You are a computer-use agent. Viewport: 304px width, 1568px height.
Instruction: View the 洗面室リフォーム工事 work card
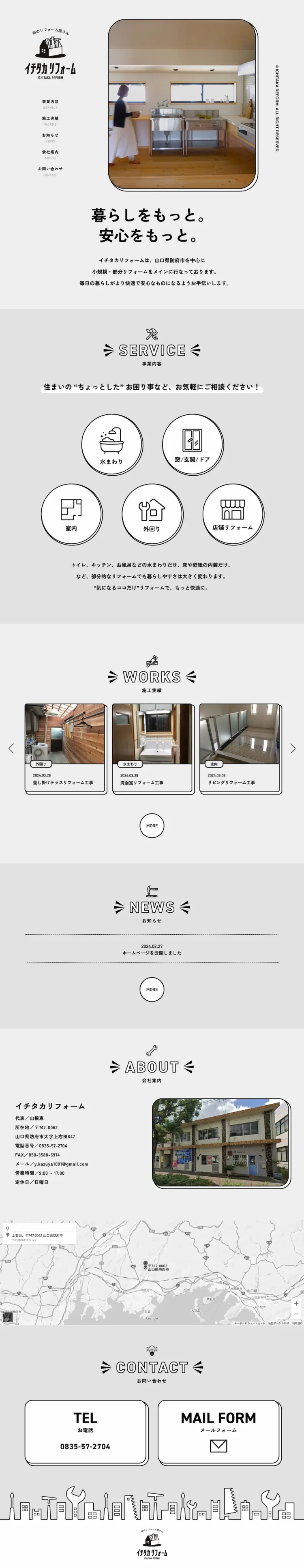tap(152, 748)
